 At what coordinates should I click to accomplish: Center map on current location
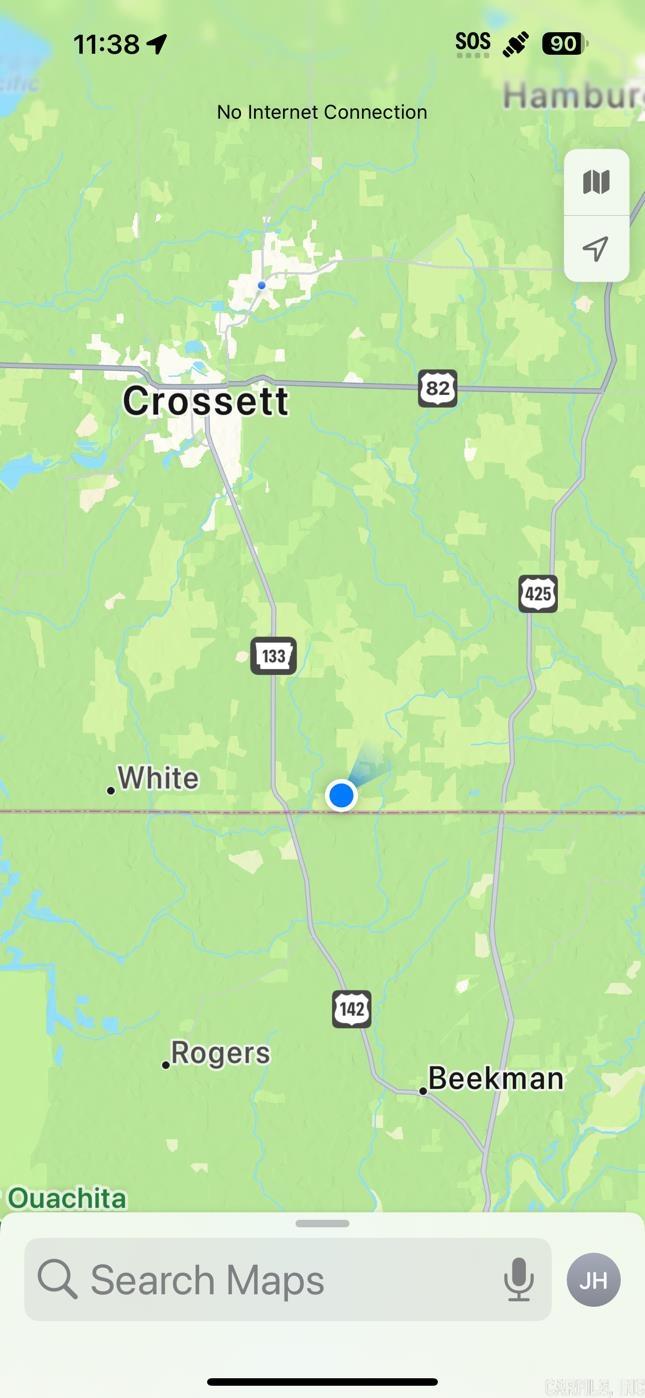pyautogui.click(x=596, y=248)
